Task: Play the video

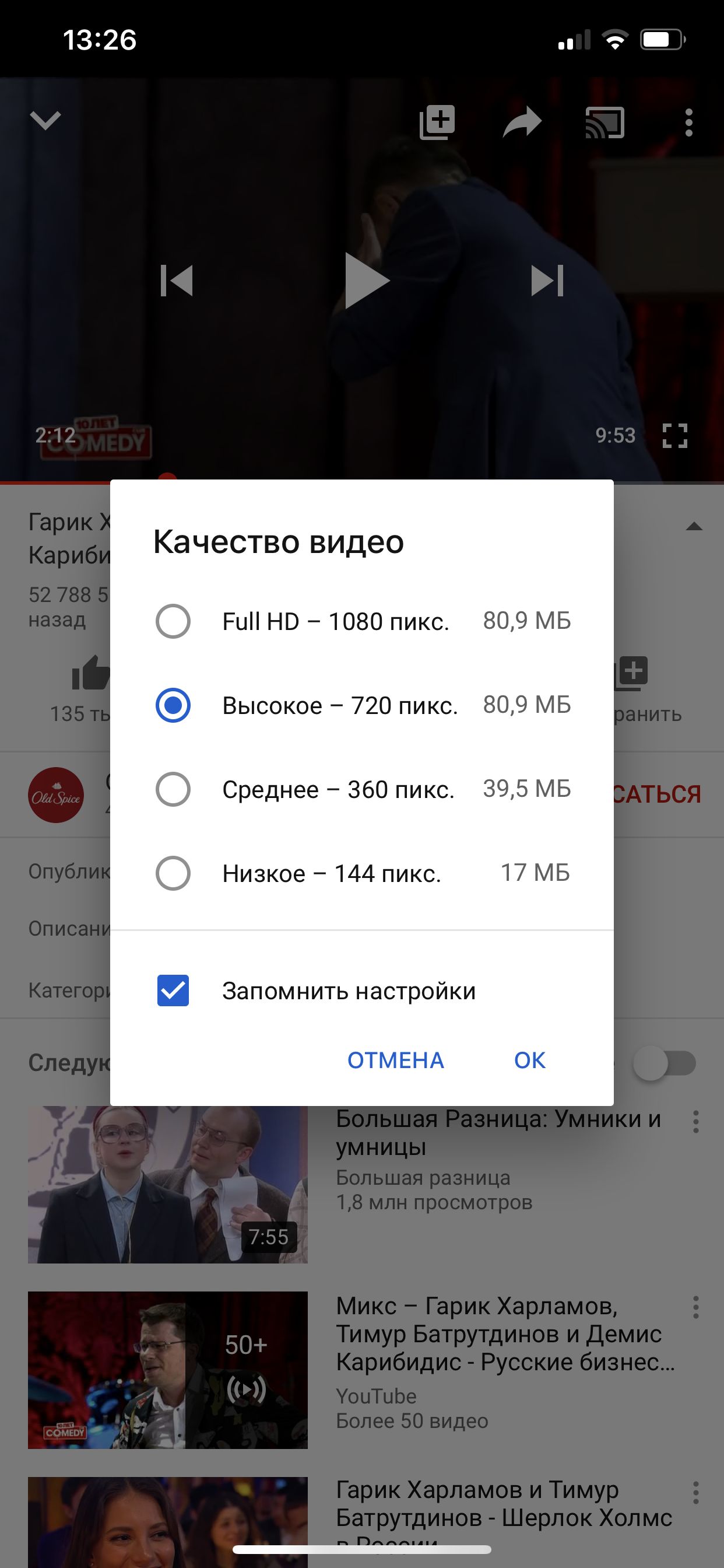Action: pyautogui.click(x=365, y=281)
